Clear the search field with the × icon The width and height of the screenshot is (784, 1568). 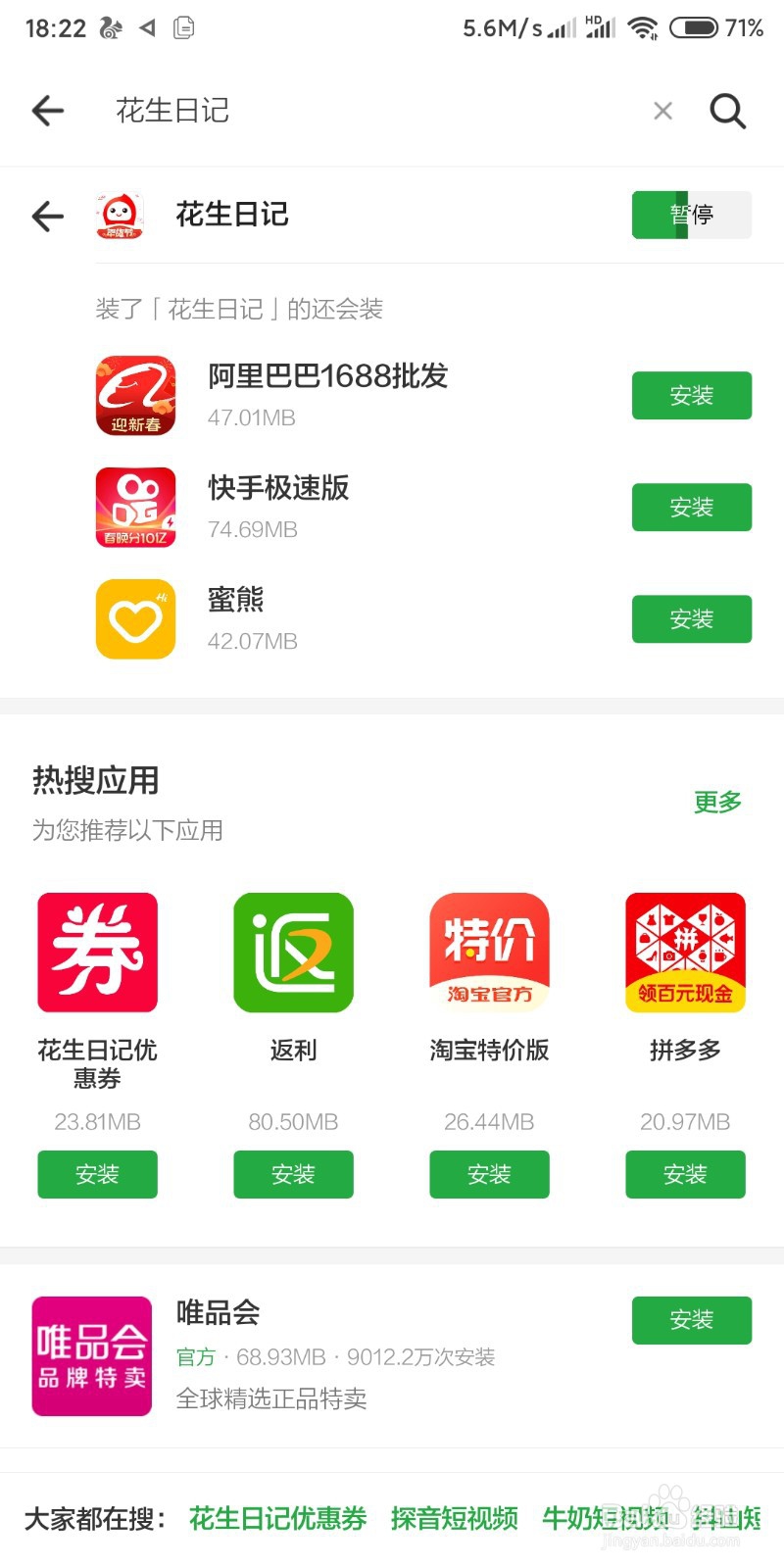tap(662, 111)
